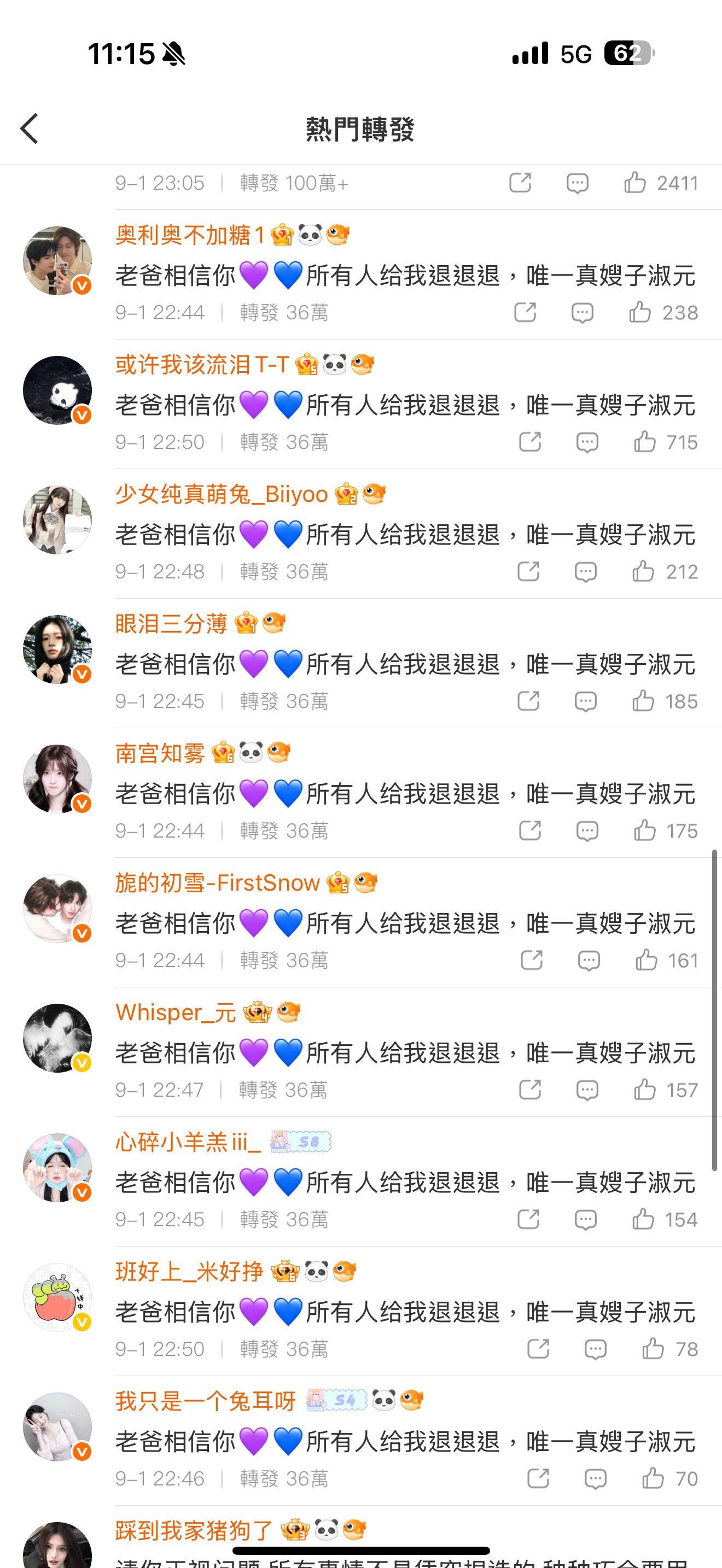Open 眼泪三分薄's profile avatar
The image size is (722, 1568).
point(58,650)
